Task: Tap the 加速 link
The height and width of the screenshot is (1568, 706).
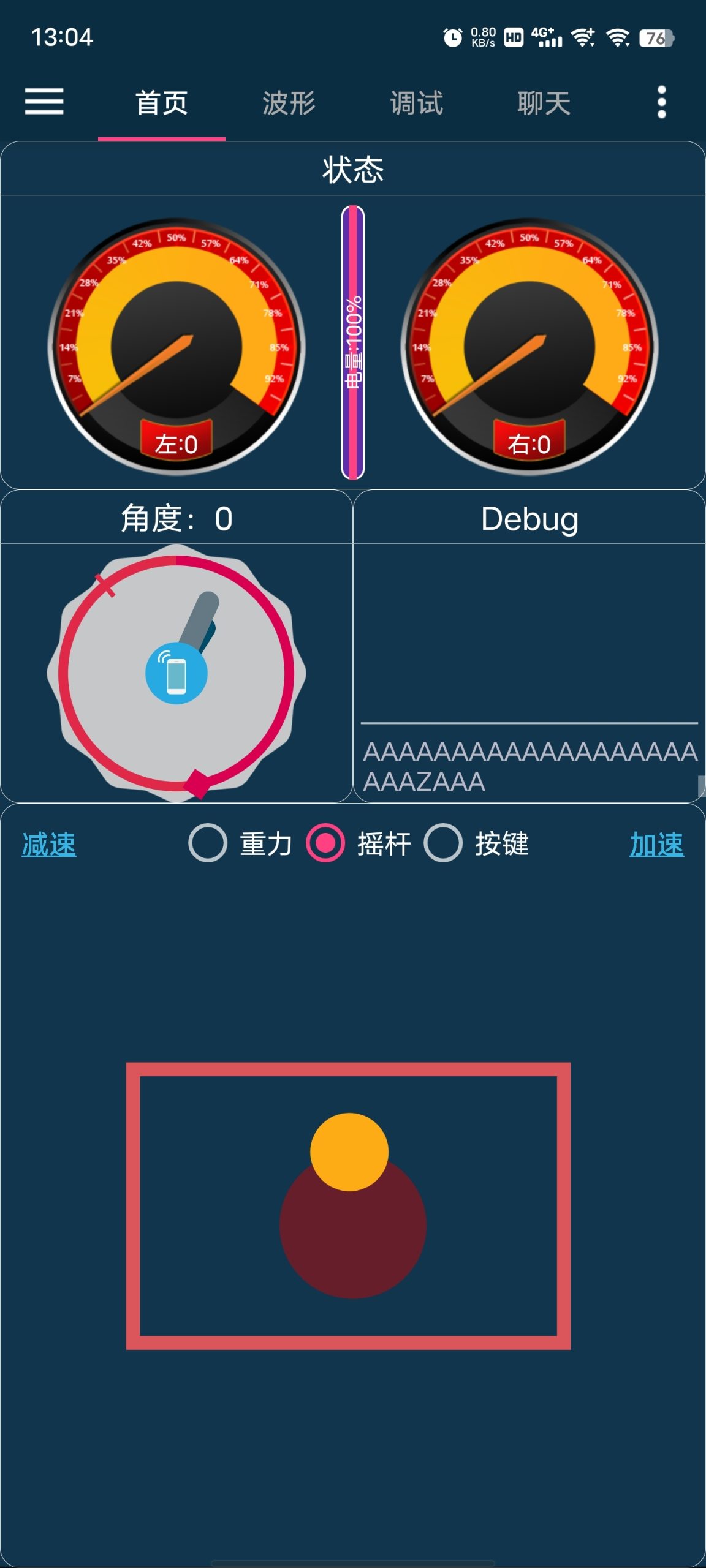Action: pos(656,845)
